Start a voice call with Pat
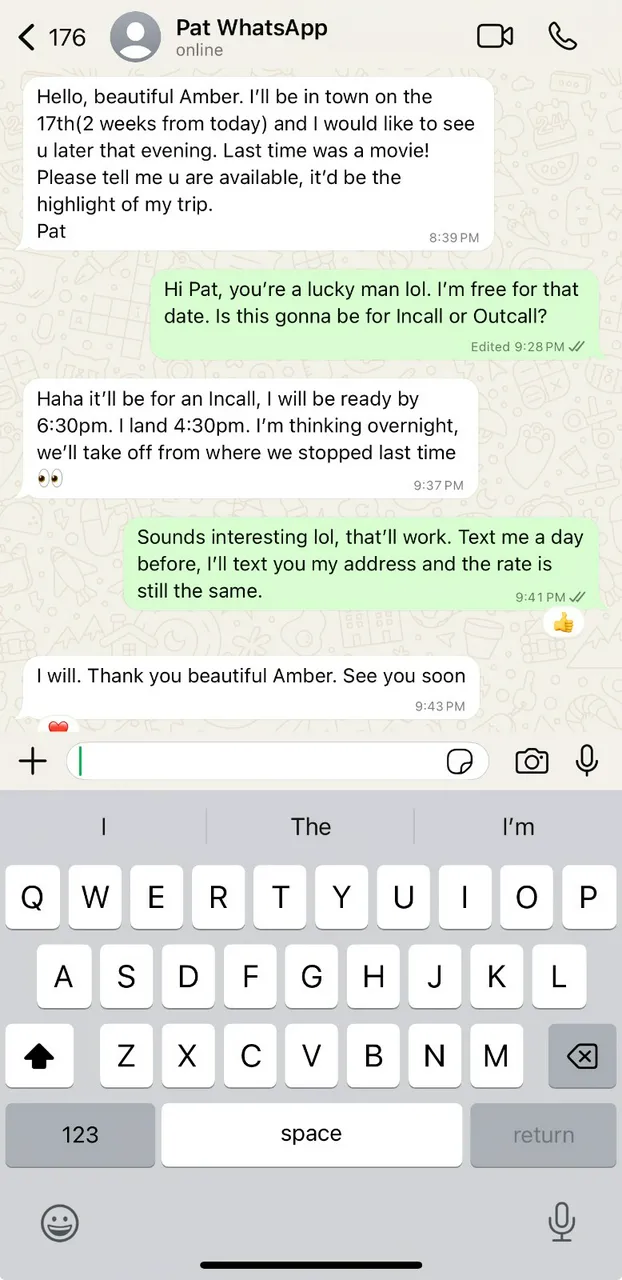This screenshot has width=622, height=1280. (563, 37)
